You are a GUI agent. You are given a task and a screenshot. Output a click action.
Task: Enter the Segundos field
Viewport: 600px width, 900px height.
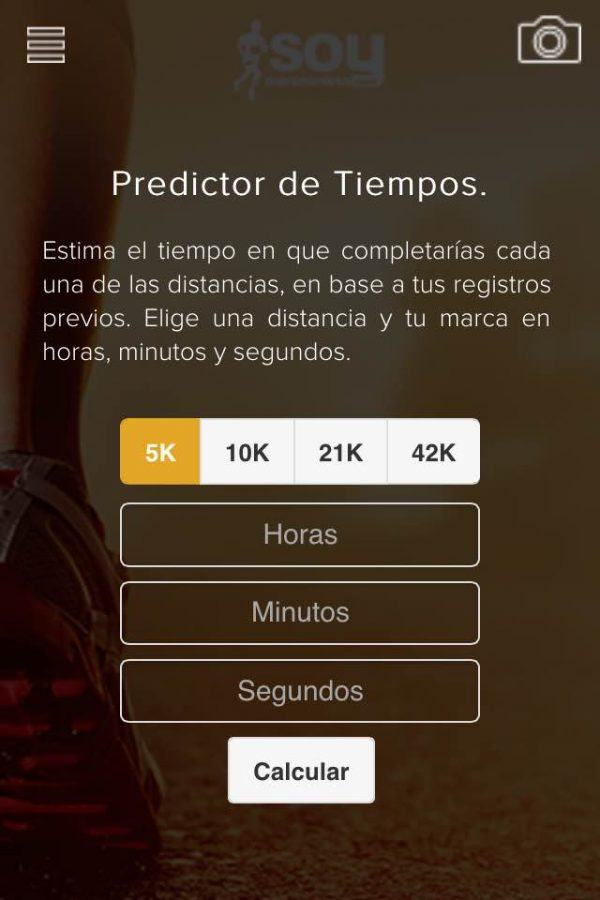[x=300, y=691]
